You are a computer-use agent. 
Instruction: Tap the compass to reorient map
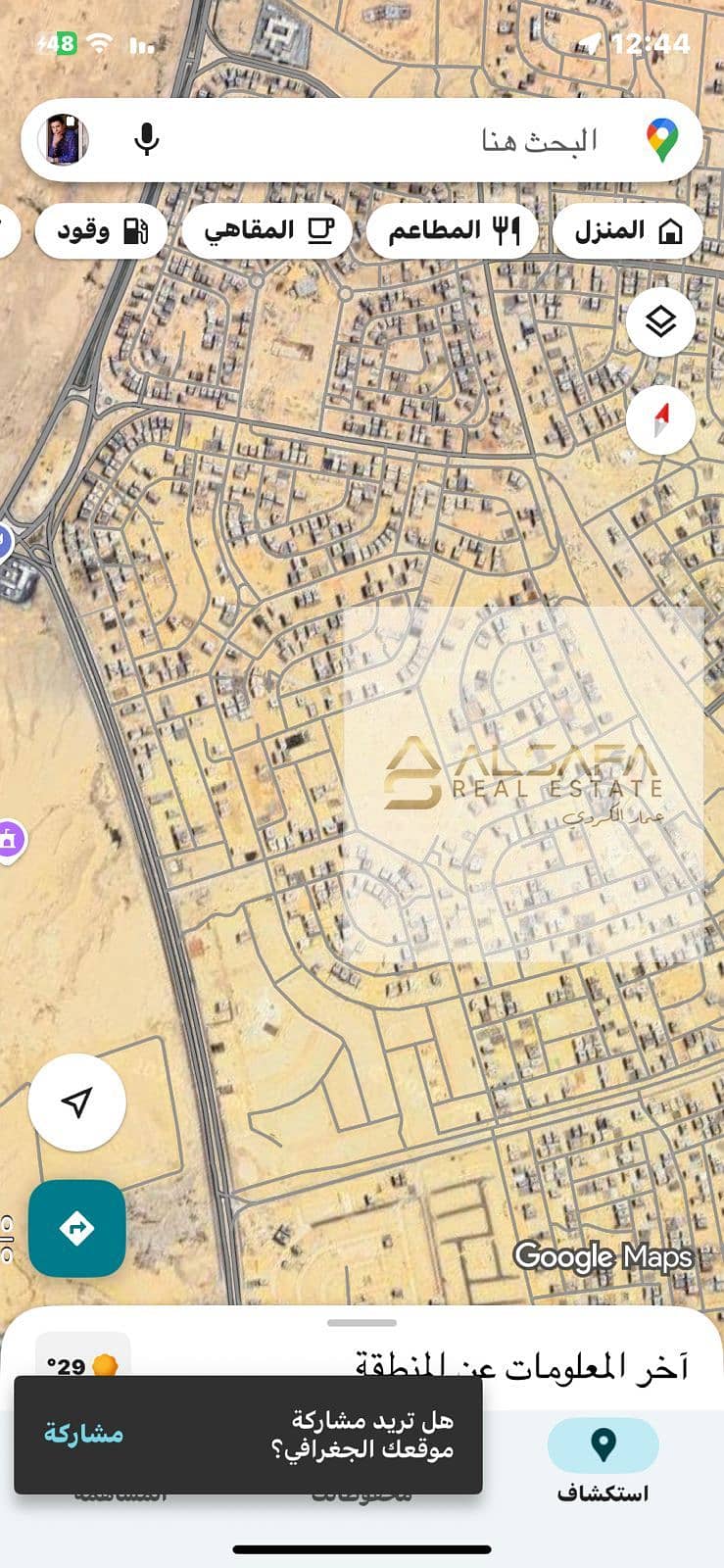click(660, 419)
